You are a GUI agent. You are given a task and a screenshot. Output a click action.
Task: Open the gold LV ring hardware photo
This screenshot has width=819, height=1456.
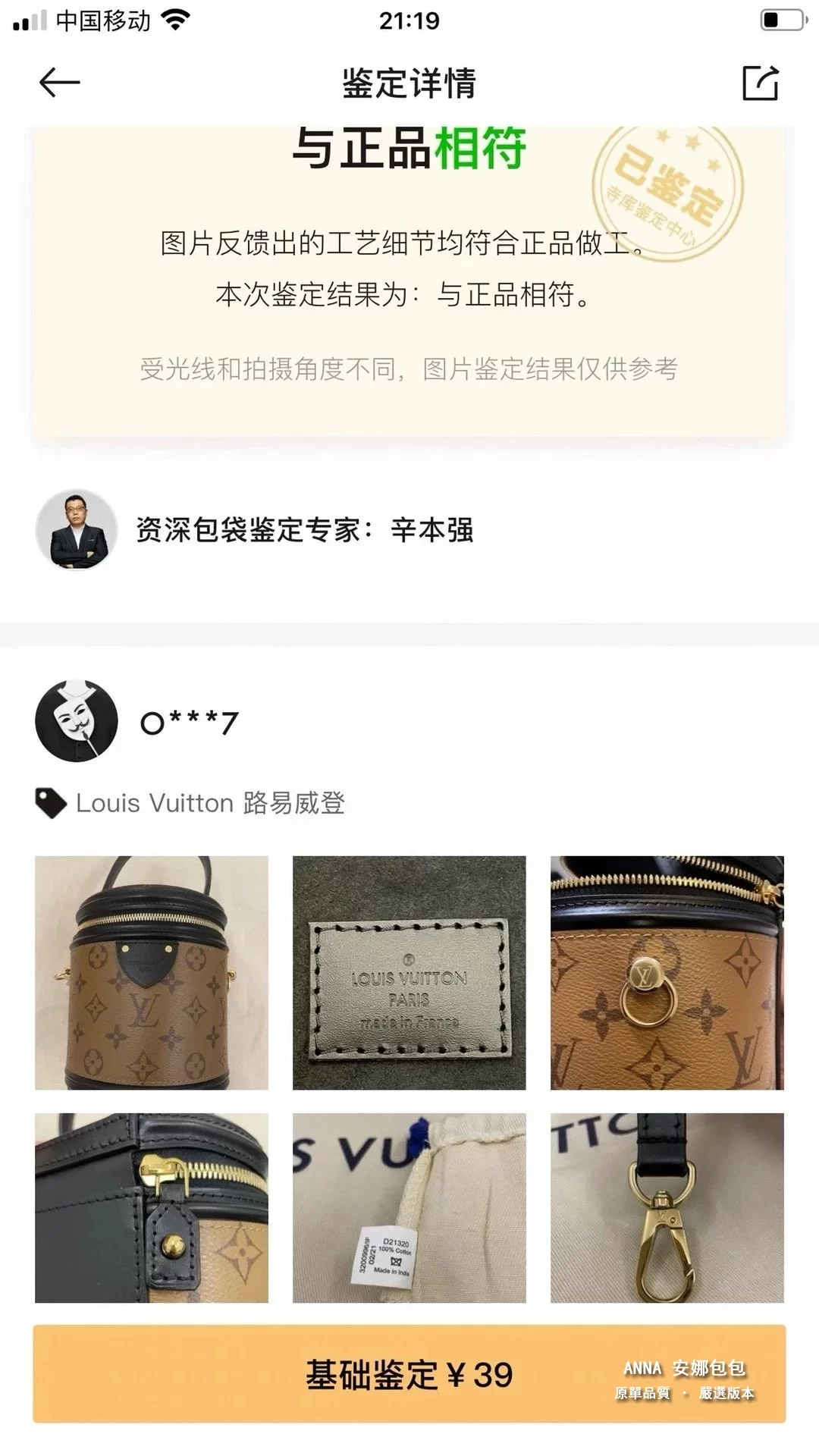click(667, 973)
